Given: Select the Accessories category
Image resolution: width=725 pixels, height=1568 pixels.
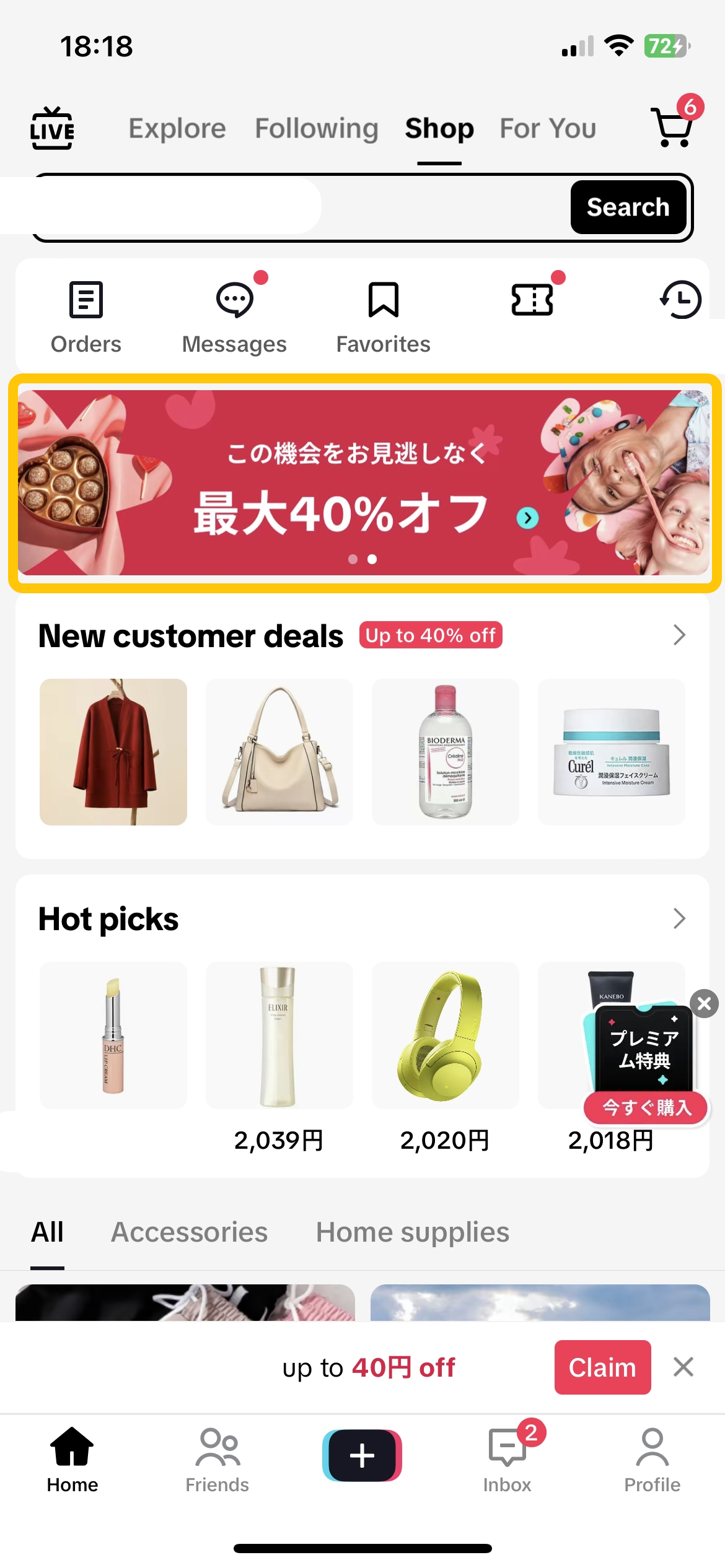Looking at the screenshot, I should pos(189,1232).
